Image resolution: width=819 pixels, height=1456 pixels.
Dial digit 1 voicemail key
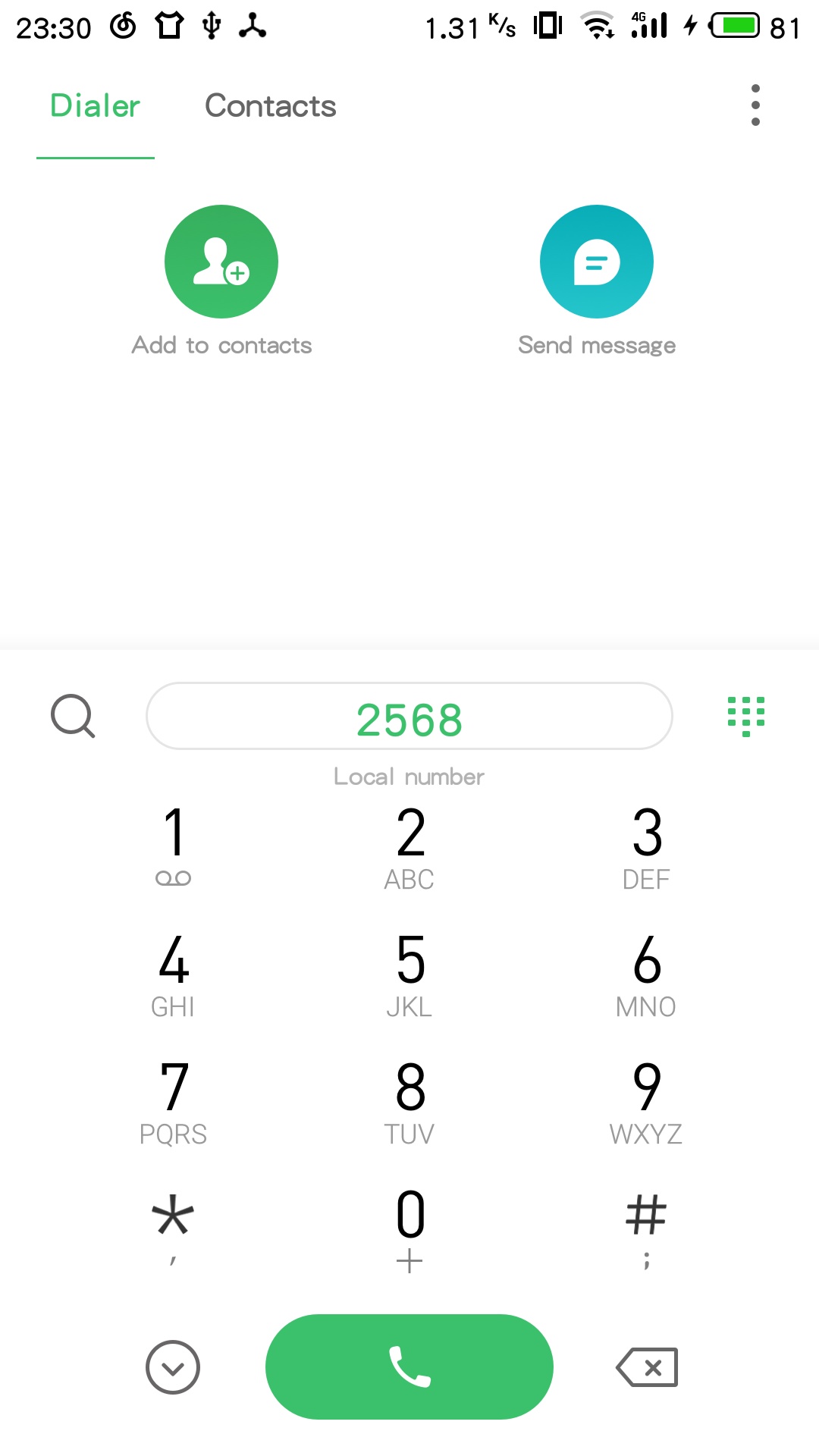click(174, 846)
